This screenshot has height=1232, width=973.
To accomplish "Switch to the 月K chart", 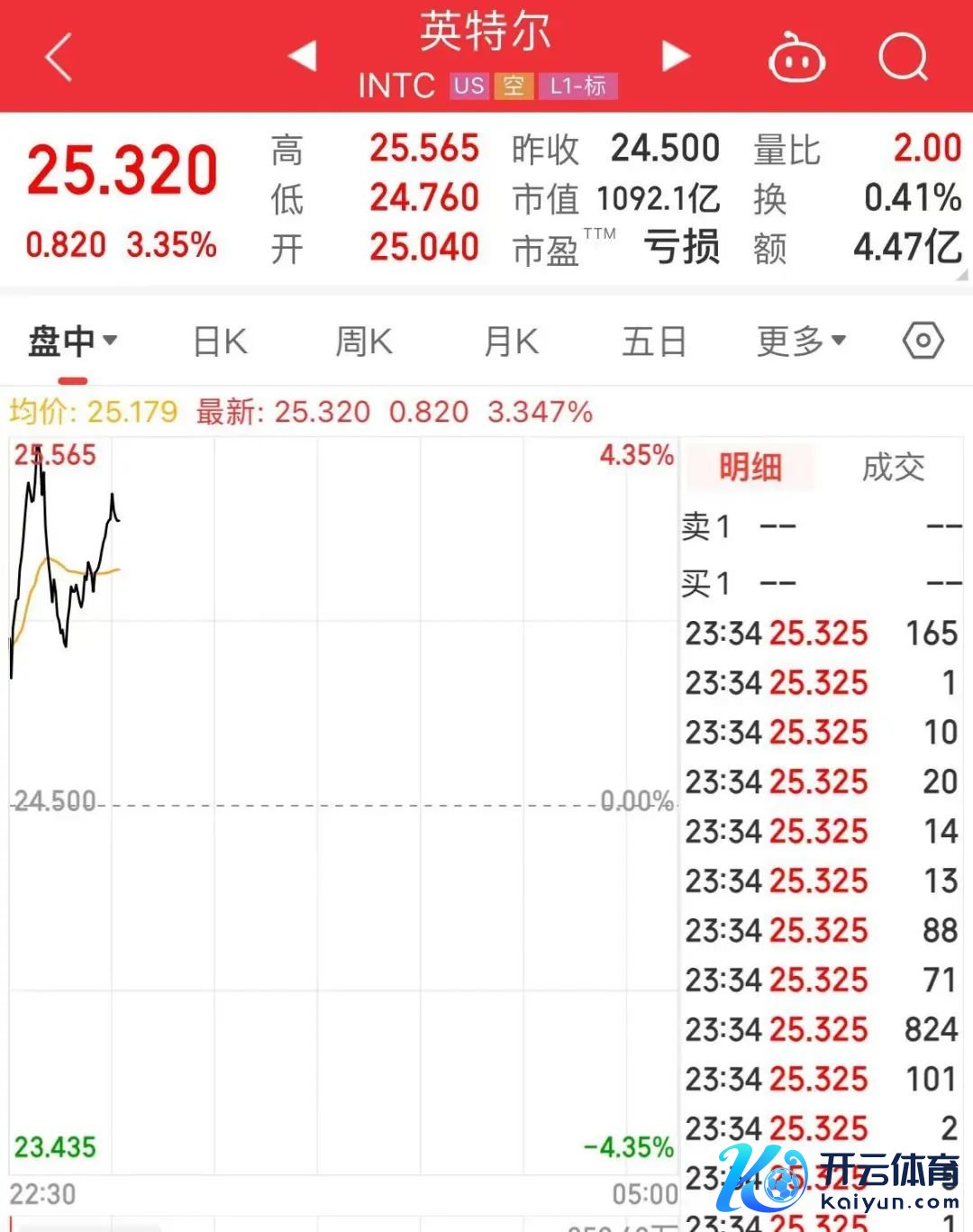I will [x=511, y=342].
